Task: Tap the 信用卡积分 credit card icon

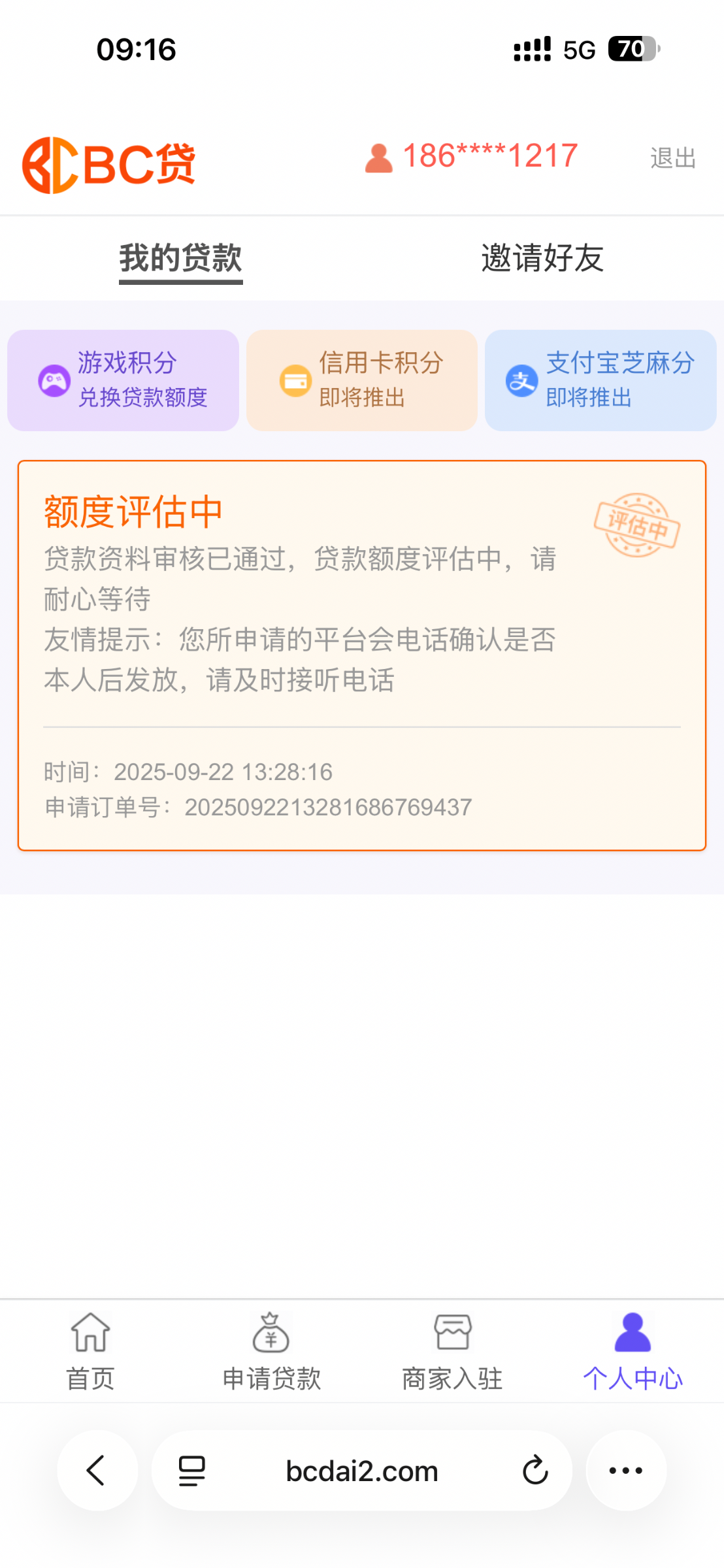Action: point(295,380)
